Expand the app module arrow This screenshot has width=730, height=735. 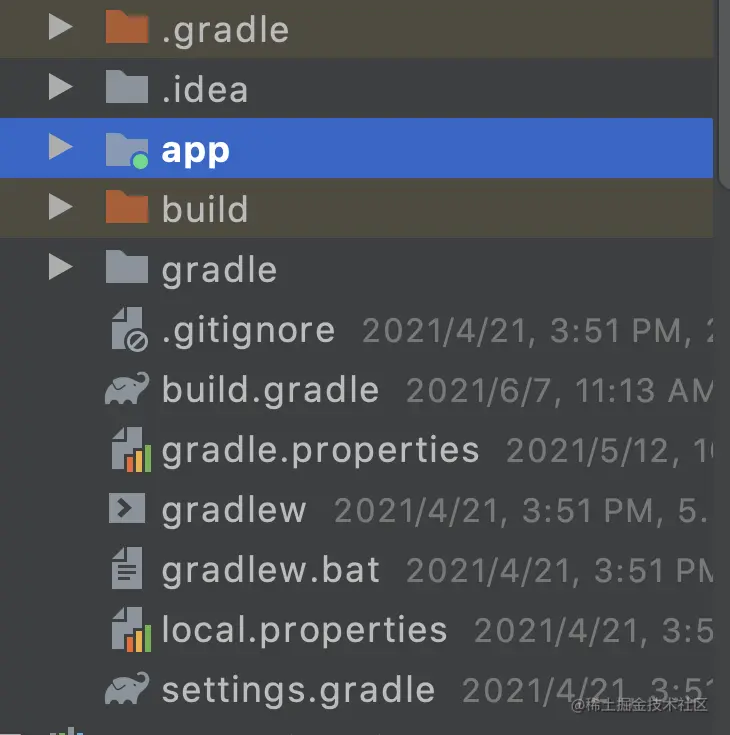[61, 148]
